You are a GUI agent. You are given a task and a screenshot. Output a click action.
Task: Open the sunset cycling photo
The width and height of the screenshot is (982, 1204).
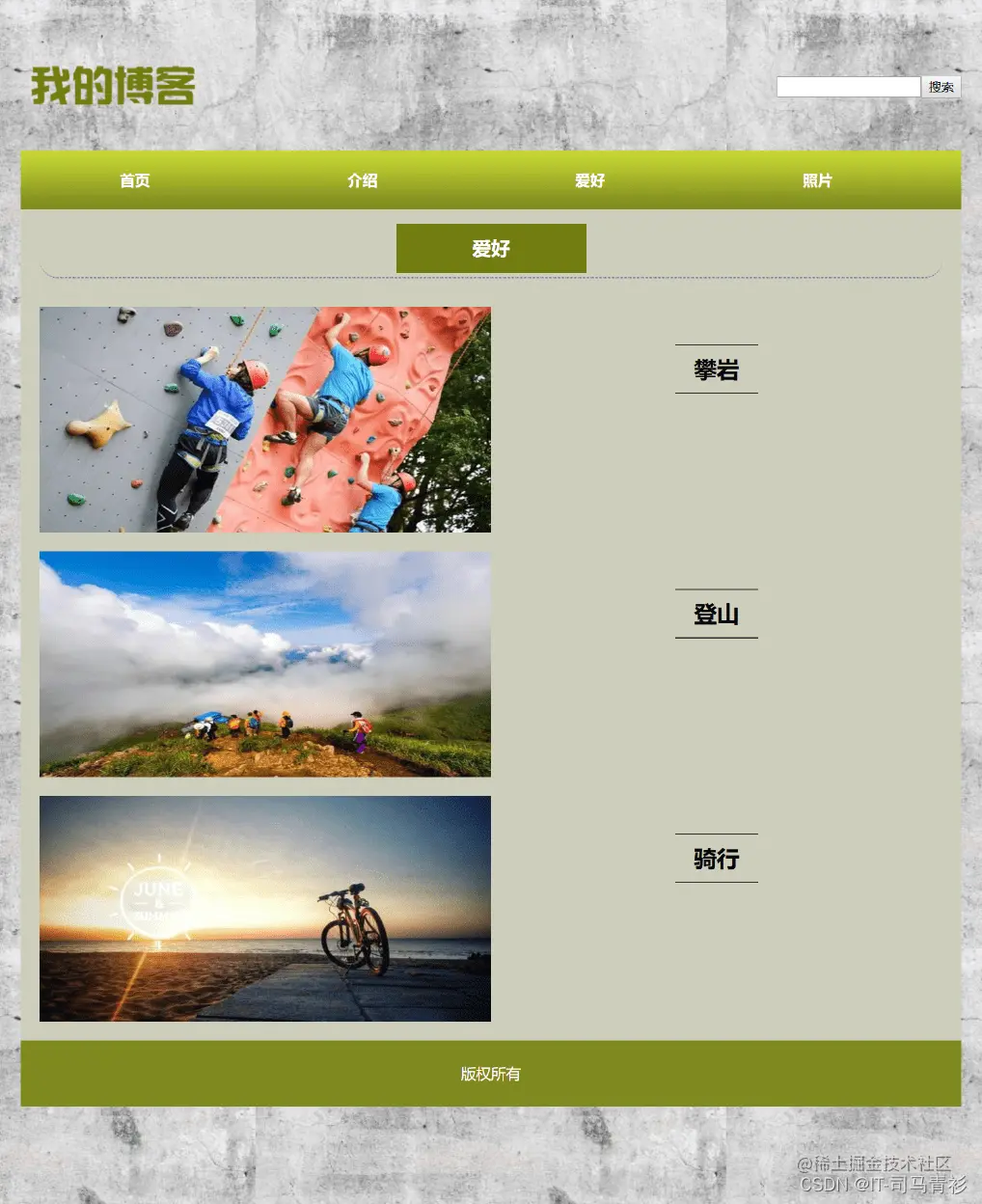pyautogui.click(x=265, y=908)
